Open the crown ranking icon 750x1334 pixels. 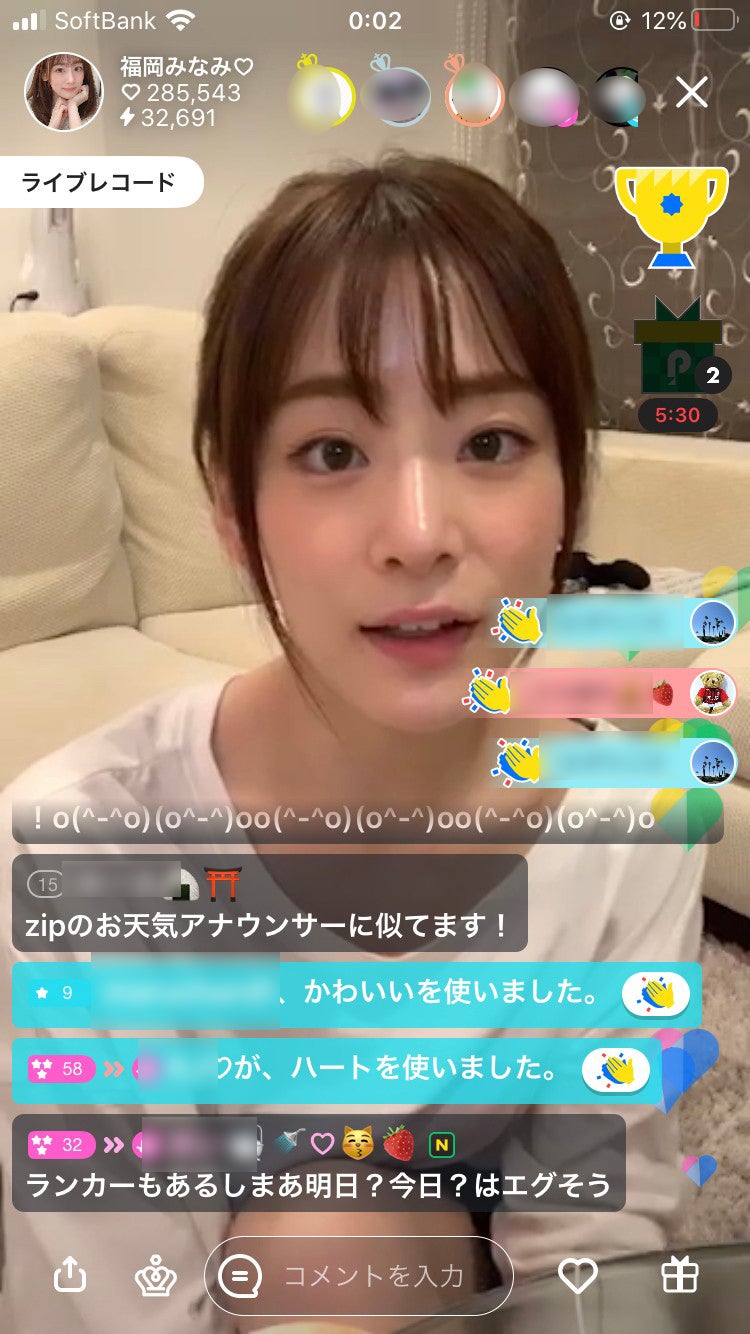point(156,1275)
